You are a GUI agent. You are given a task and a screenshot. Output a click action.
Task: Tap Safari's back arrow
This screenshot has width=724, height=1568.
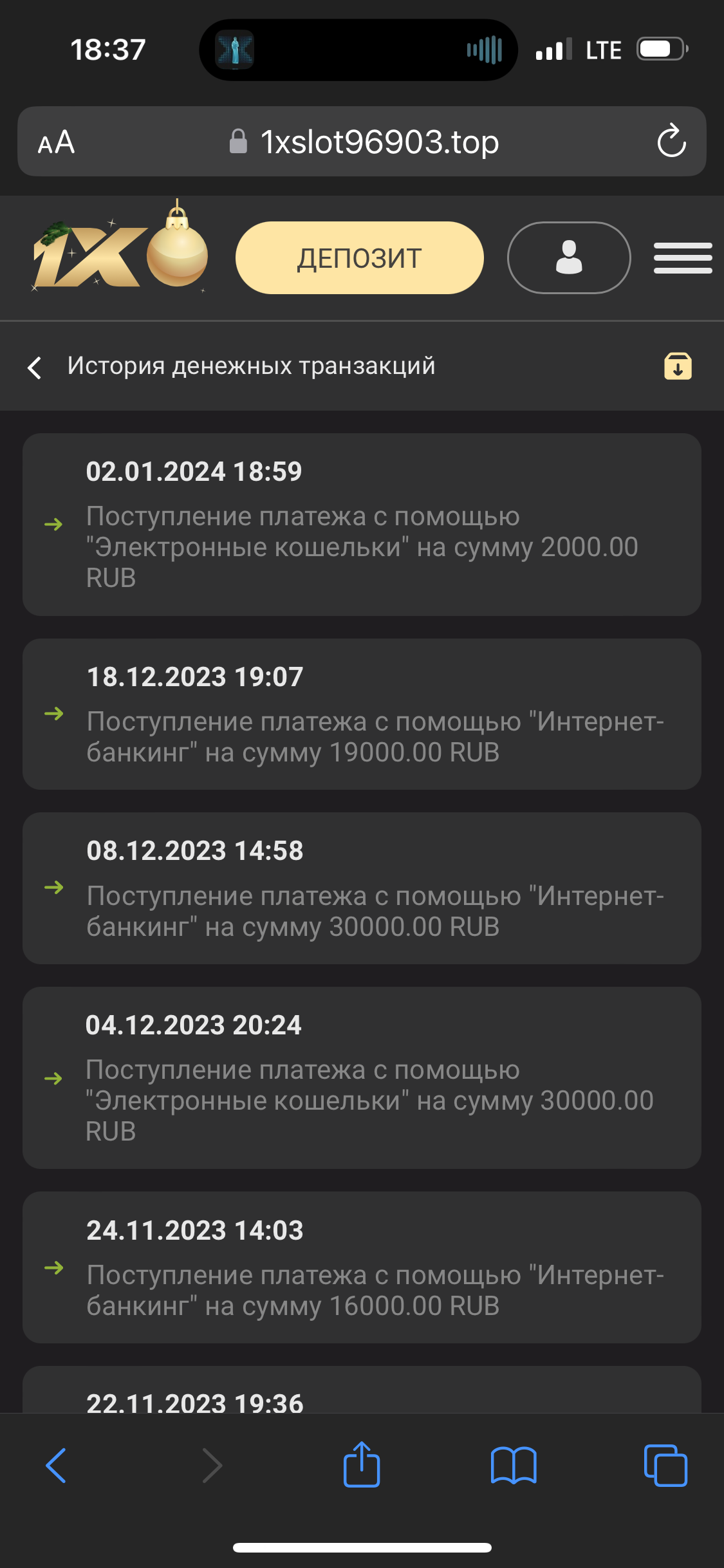[57, 1466]
